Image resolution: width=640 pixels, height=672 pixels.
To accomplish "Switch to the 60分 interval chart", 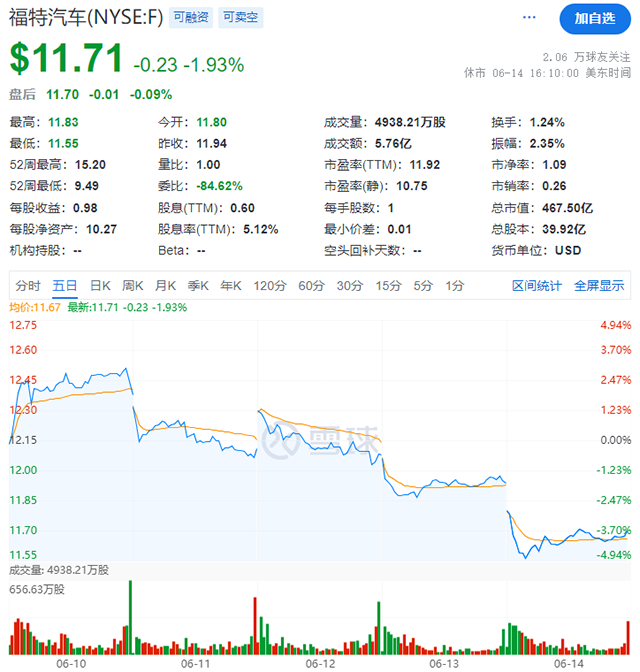I will point(311,286).
